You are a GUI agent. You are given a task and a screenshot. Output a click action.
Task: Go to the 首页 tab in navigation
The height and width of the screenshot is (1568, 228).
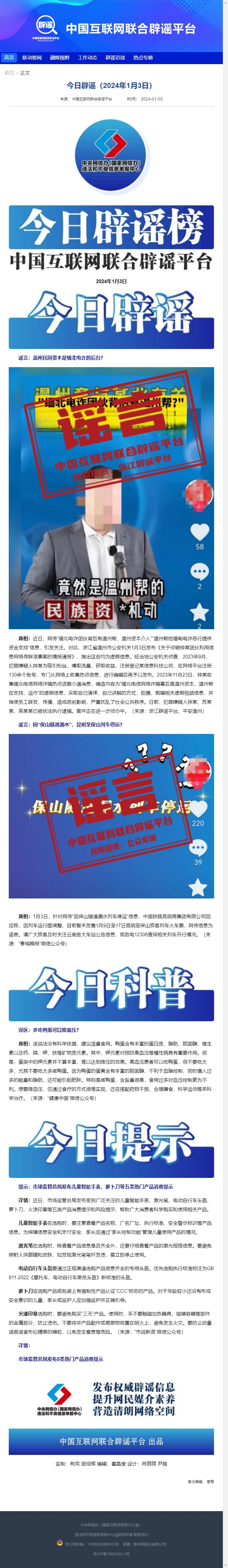click(8, 58)
